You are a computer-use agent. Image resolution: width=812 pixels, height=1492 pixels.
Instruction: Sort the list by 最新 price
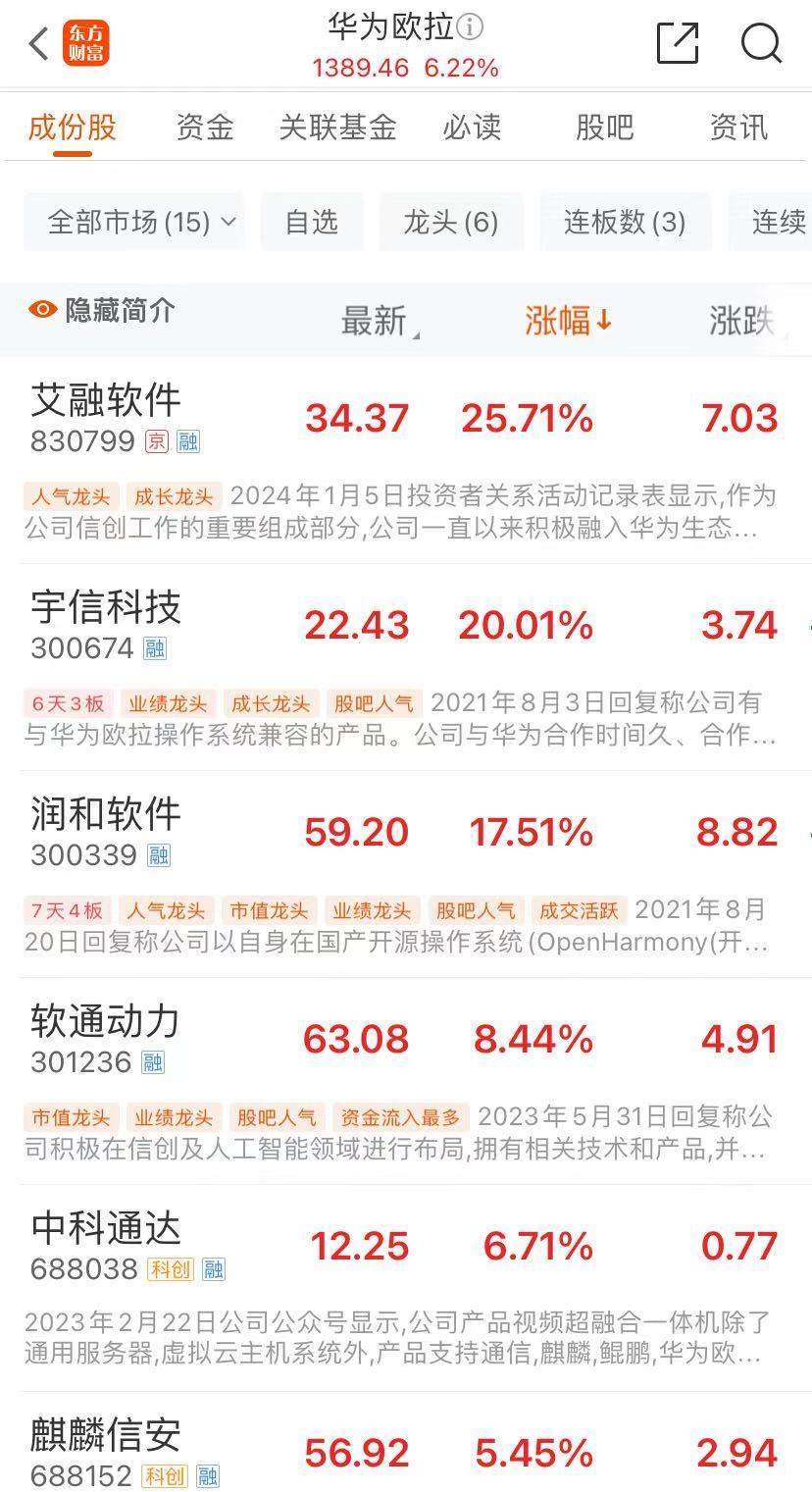click(x=375, y=321)
